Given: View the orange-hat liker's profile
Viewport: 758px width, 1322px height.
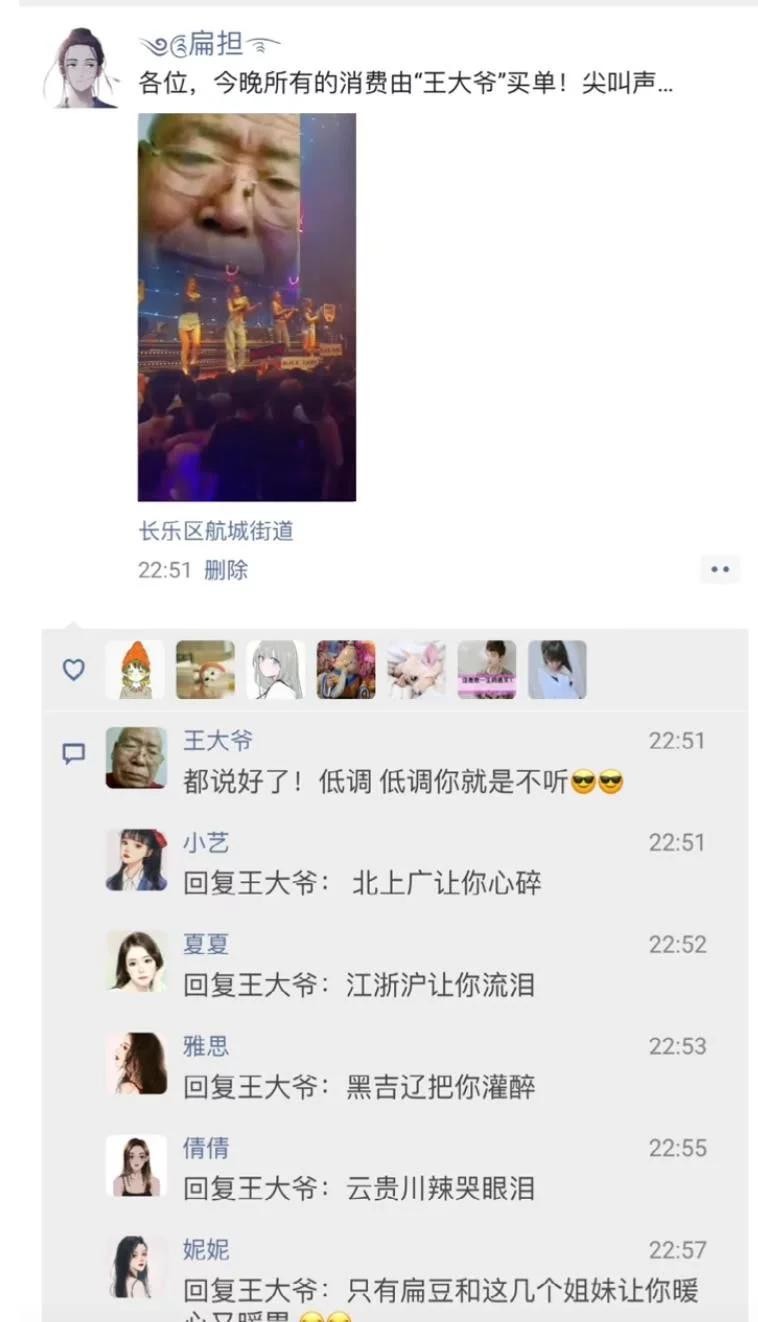Looking at the screenshot, I should pyautogui.click(x=135, y=669).
